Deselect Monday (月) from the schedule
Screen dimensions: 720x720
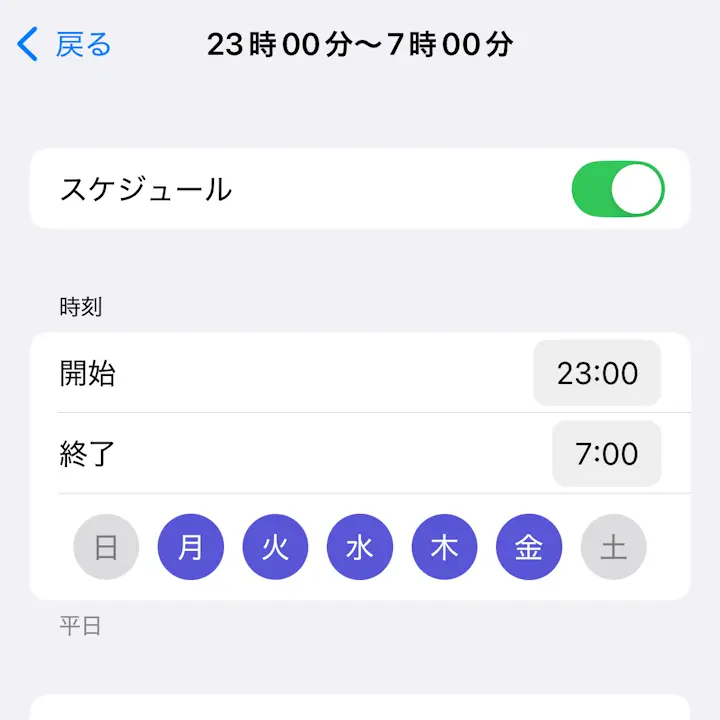(190, 547)
